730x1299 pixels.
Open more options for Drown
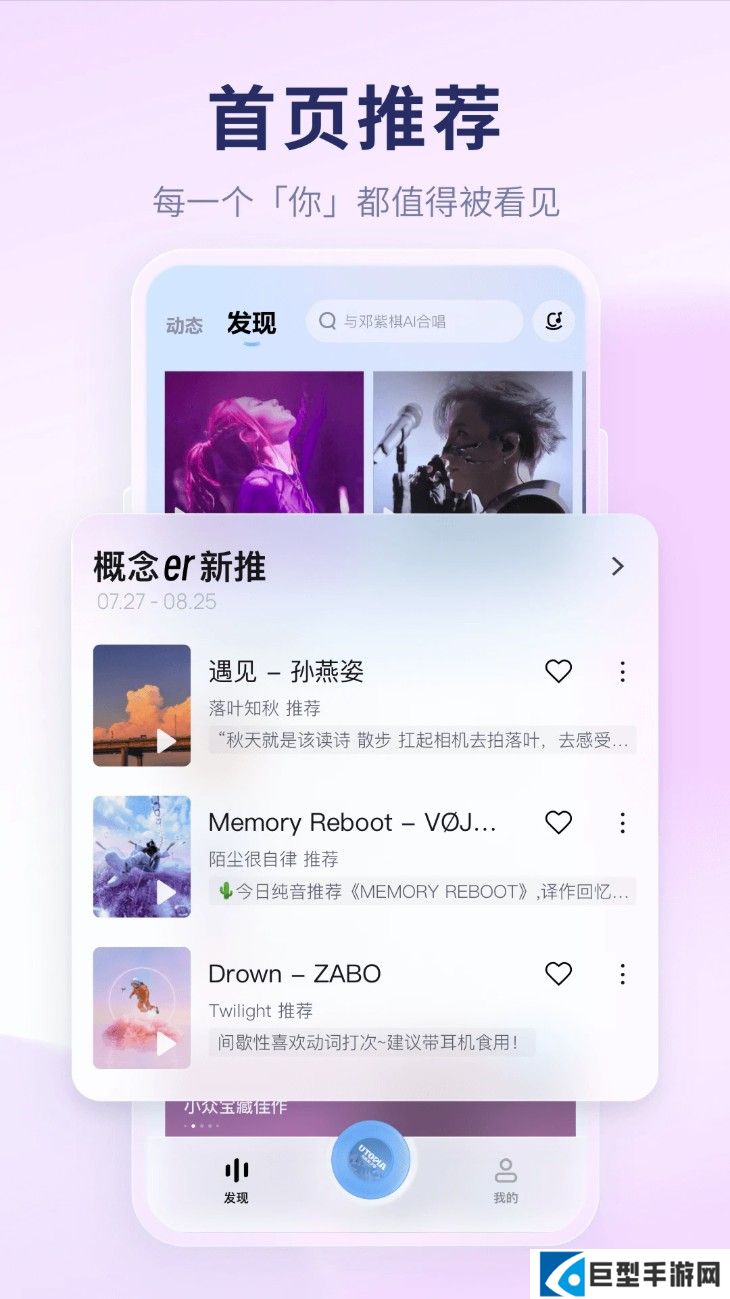(x=623, y=973)
